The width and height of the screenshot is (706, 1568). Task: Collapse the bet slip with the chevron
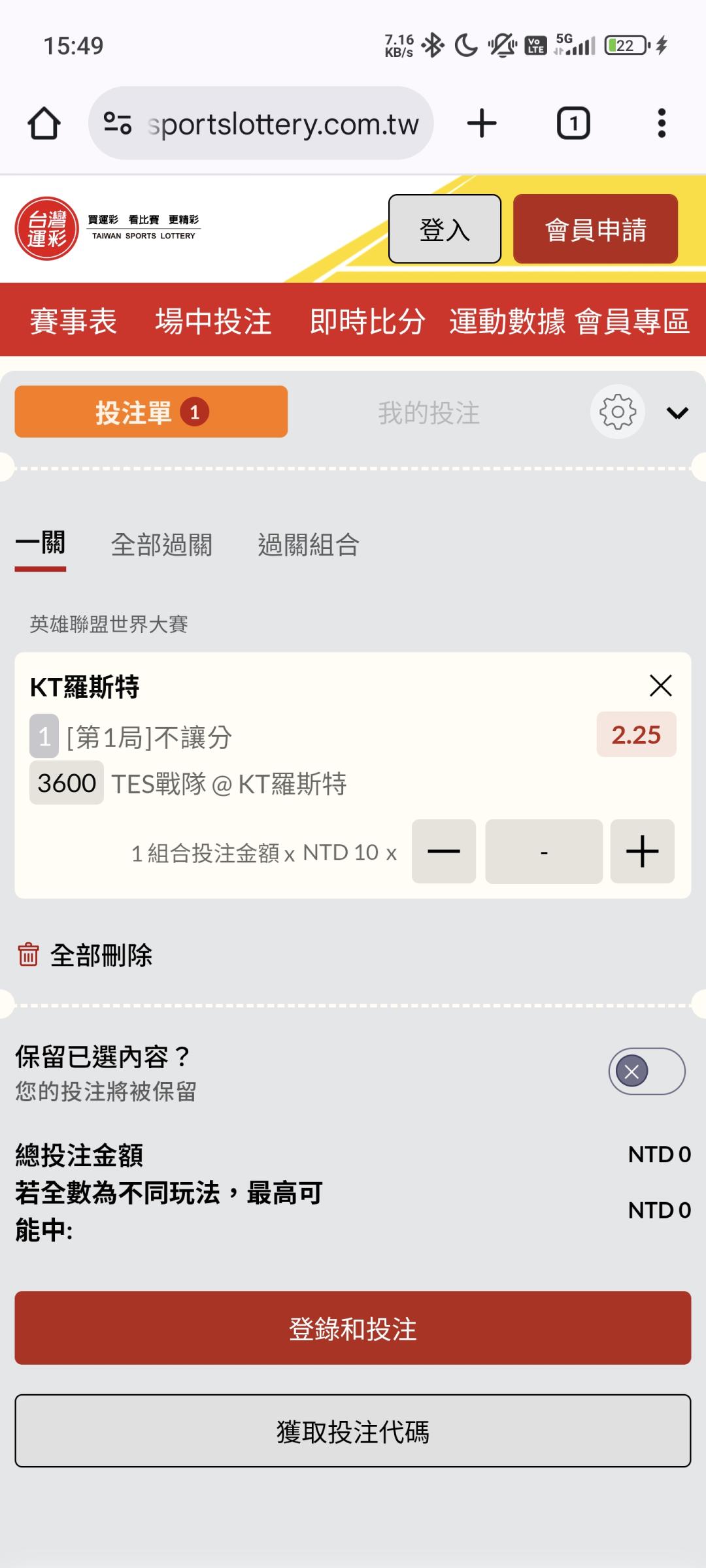(x=677, y=413)
